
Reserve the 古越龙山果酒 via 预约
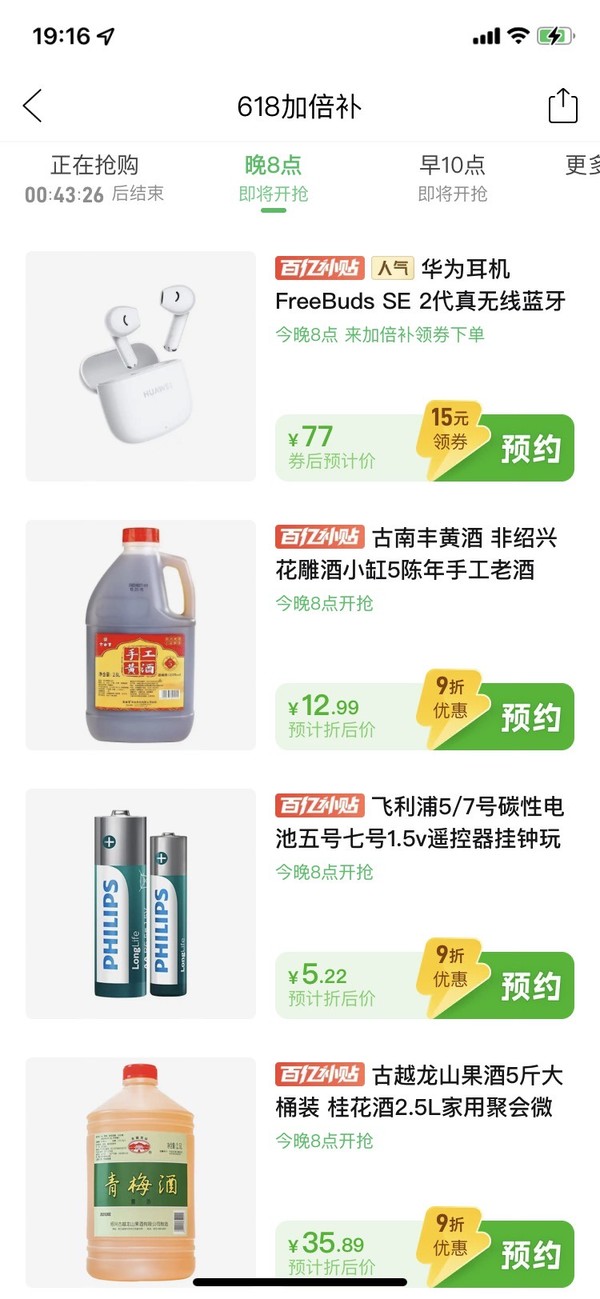click(x=530, y=1253)
